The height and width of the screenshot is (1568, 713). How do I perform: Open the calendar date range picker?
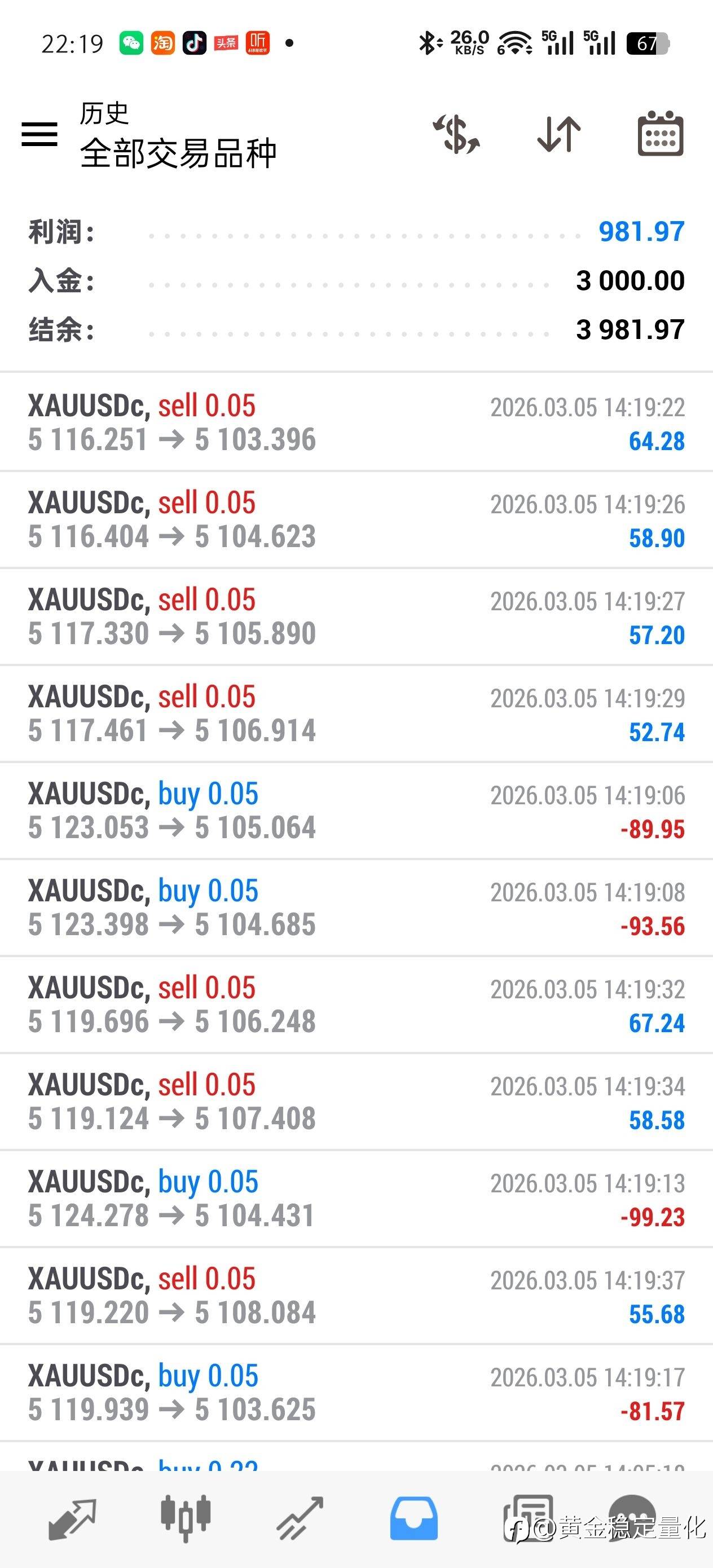tap(661, 134)
